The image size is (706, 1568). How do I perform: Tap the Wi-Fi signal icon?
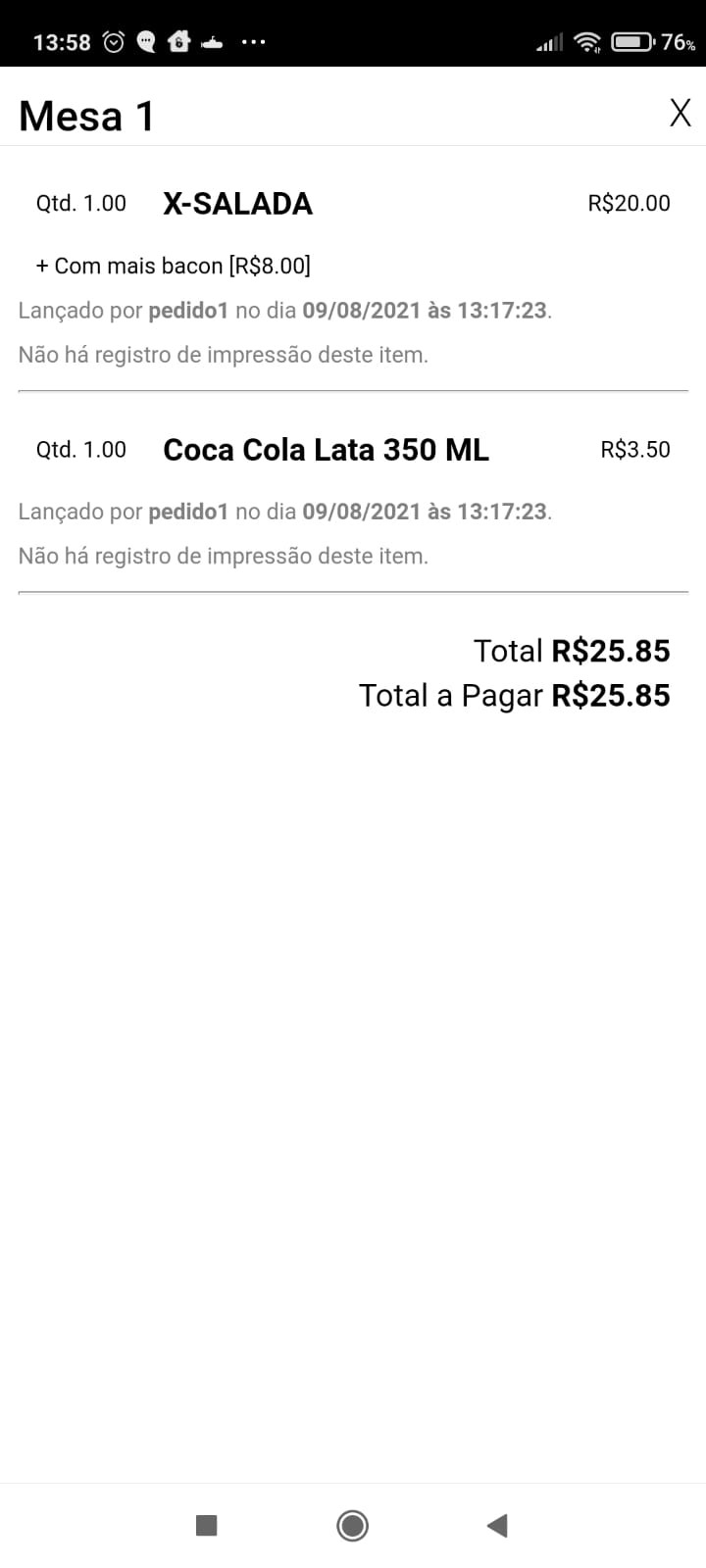coord(585,41)
